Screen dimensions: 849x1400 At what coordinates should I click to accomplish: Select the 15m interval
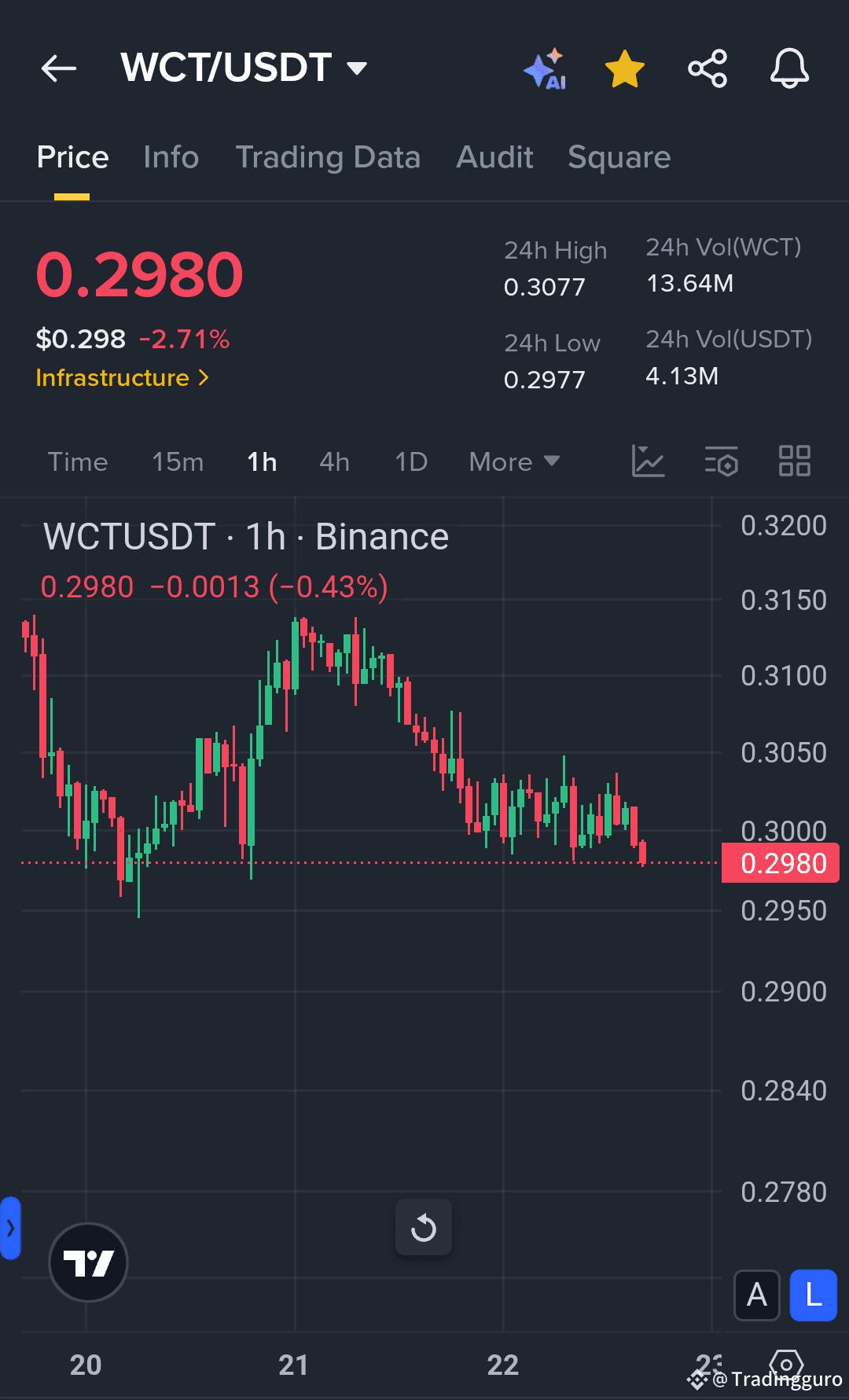click(x=178, y=461)
